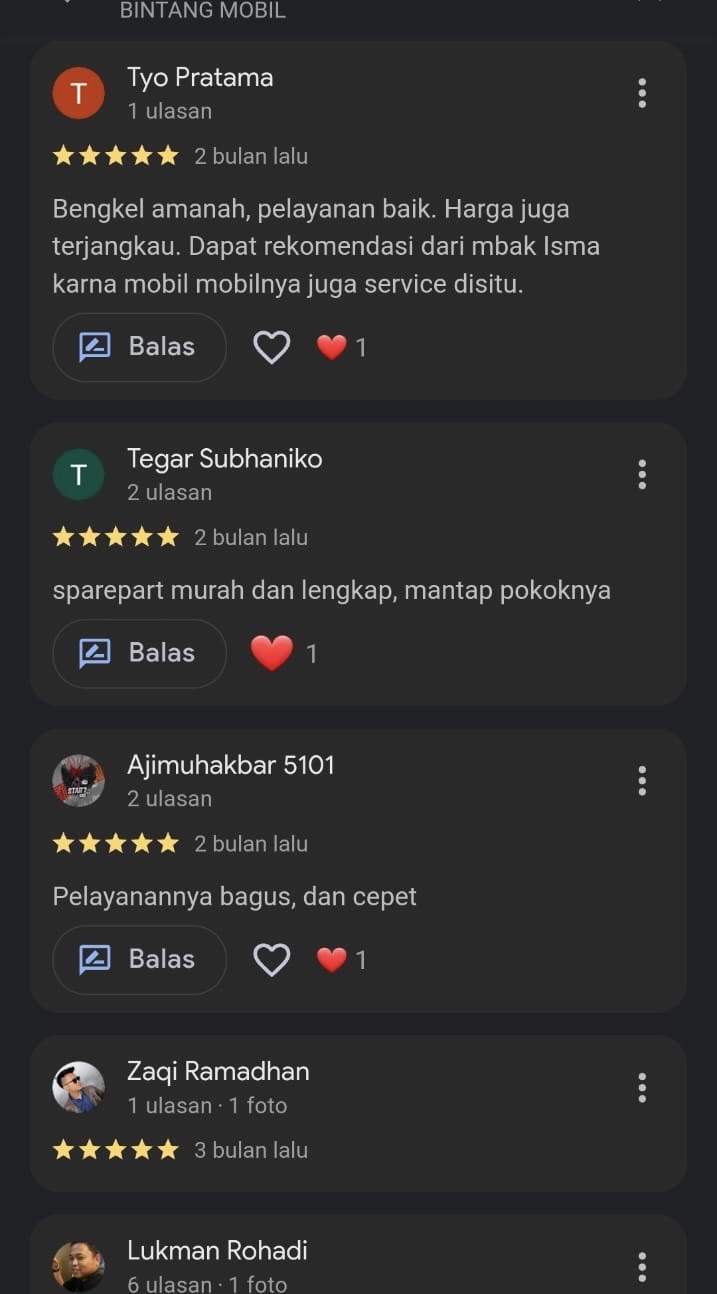Open overflow menu on Tegar Subhaniko's review
717x1294 pixels.
pyautogui.click(x=642, y=474)
